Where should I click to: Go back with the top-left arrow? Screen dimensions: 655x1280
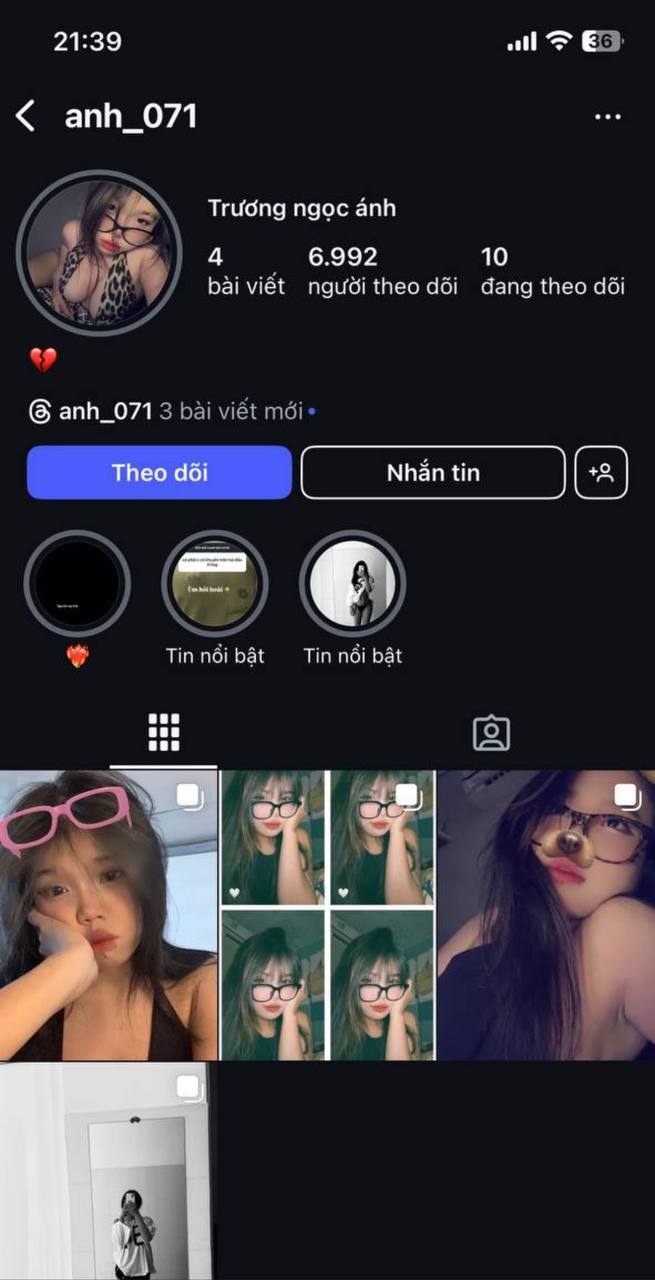(x=26, y=117)
